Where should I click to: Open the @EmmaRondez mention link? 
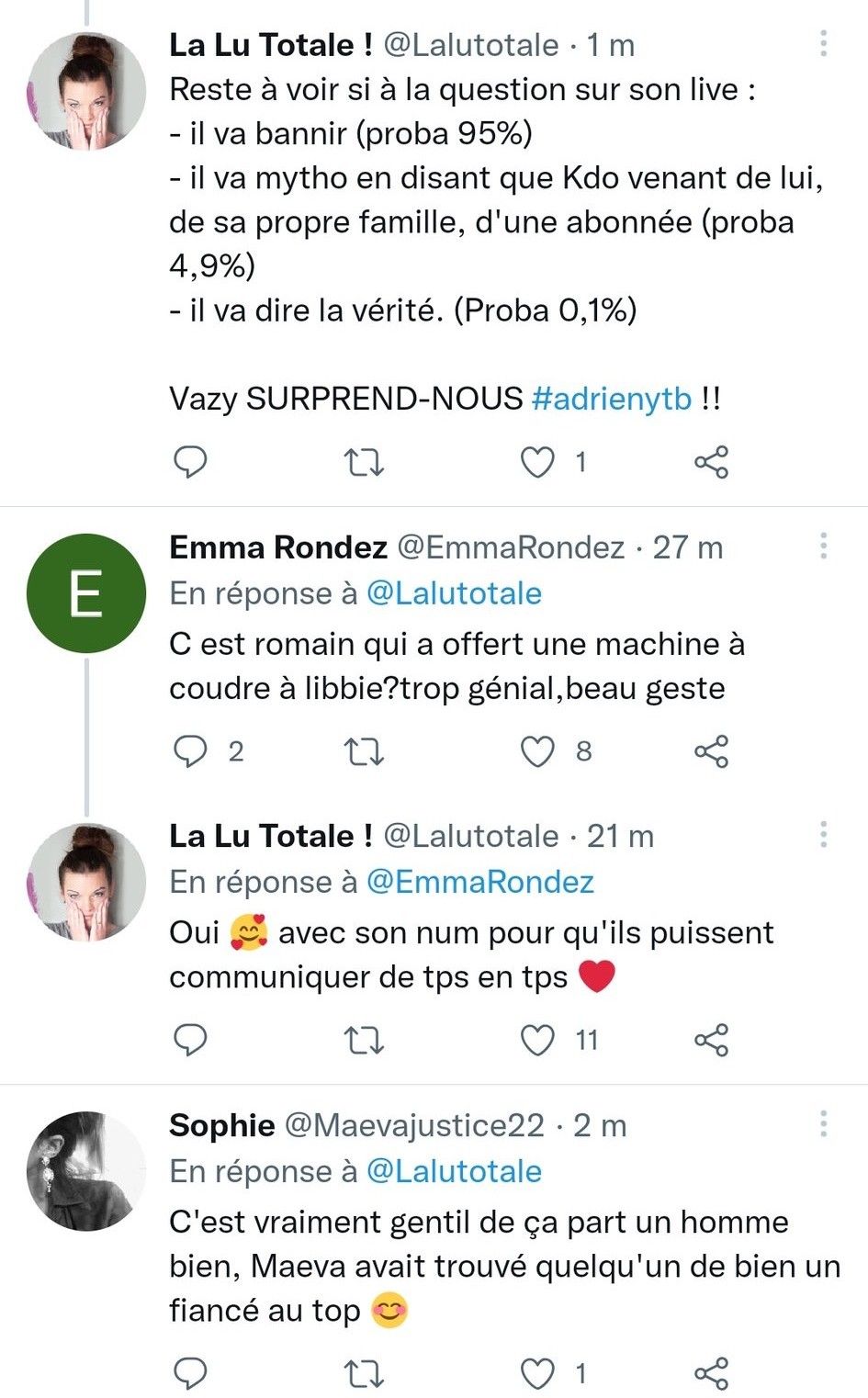(x=479, y=882)
